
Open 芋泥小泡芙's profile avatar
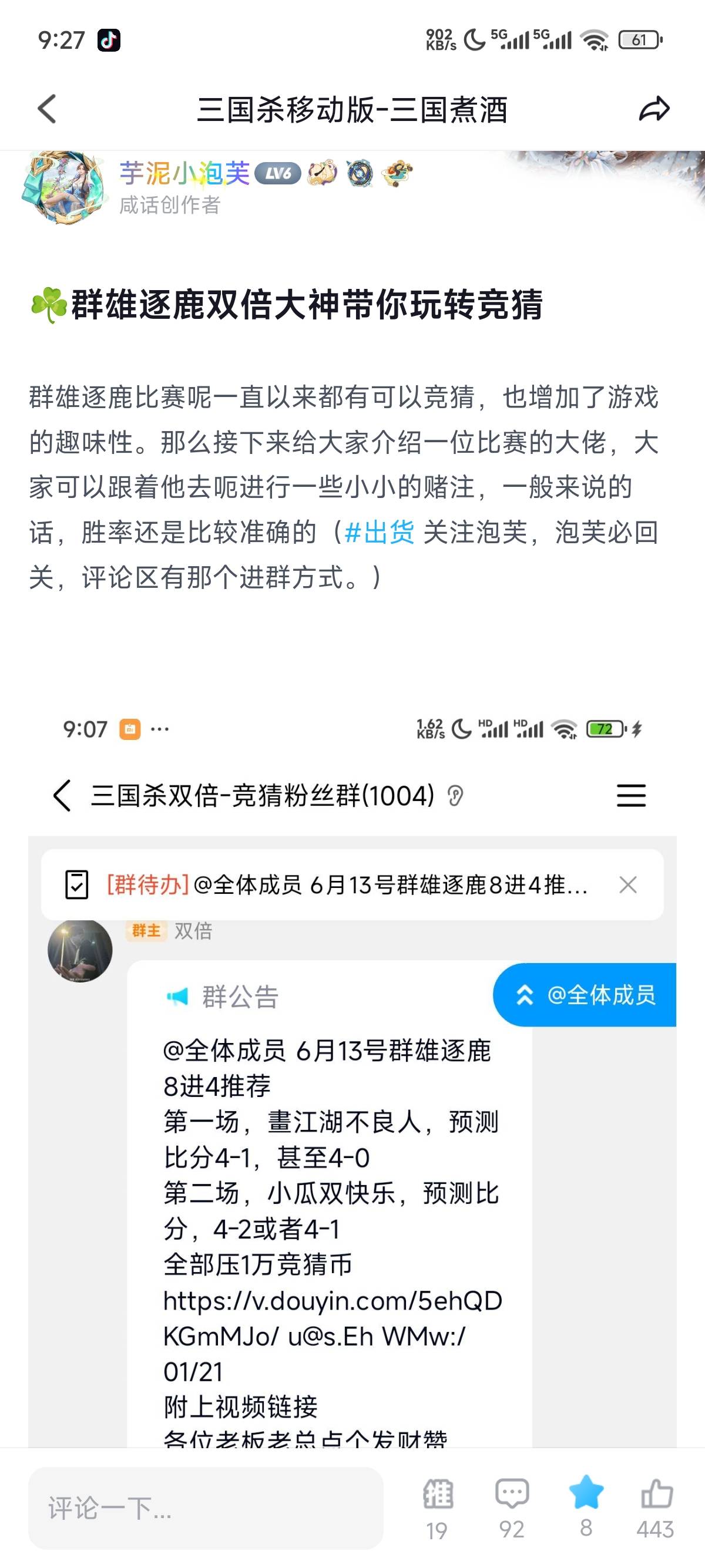point(63,188)
